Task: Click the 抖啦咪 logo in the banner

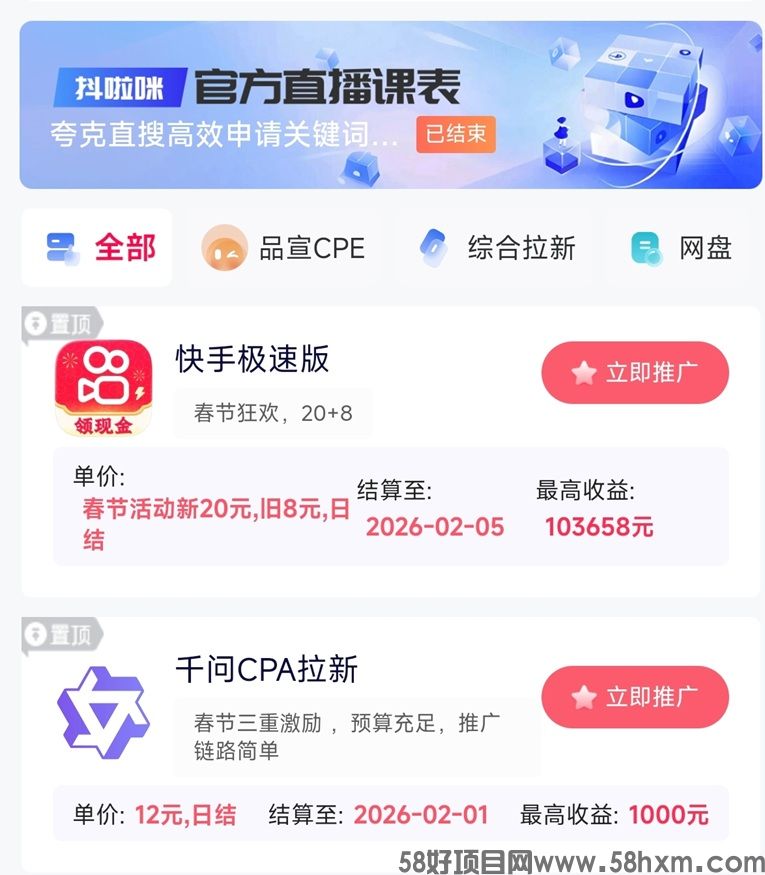Action: pyautogui.click(x=119, y=85)
